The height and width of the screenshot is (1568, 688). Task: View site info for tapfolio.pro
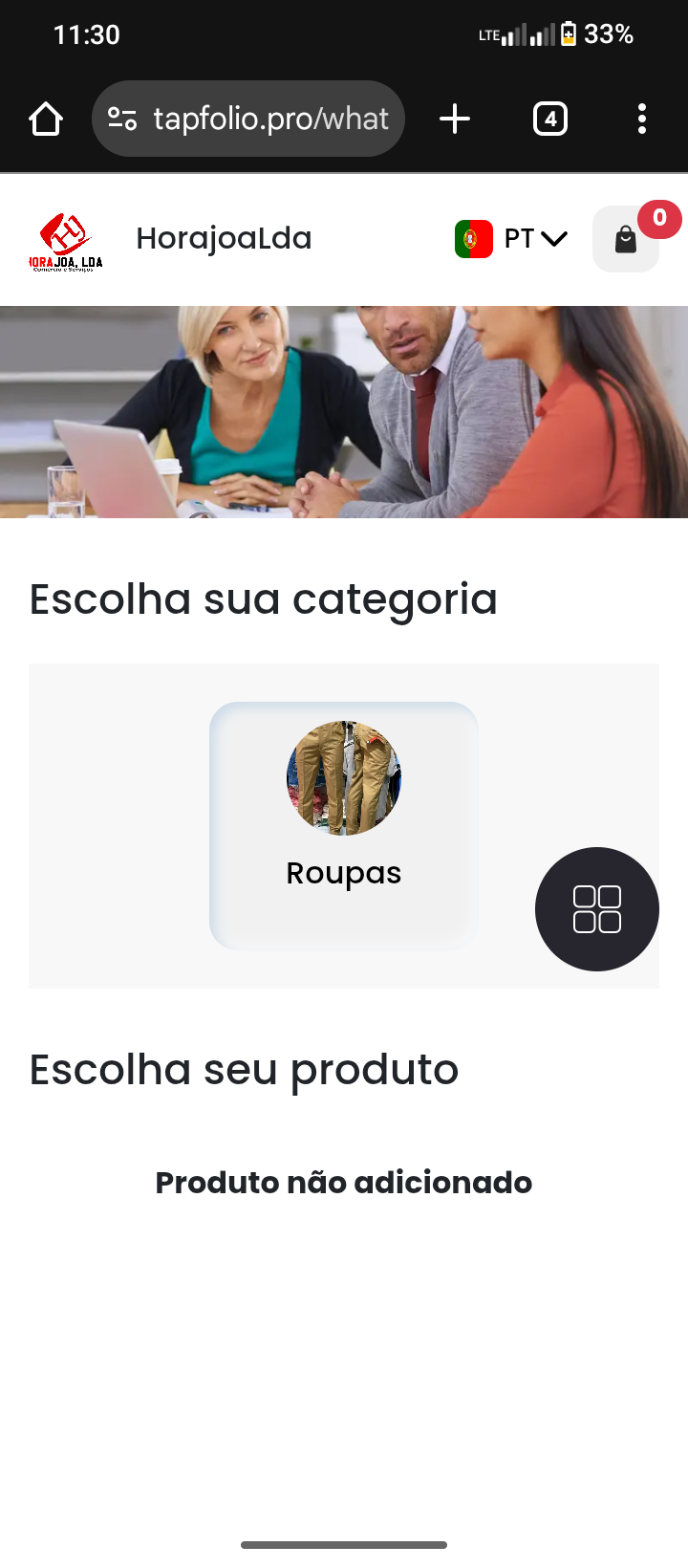click(122, 119)
